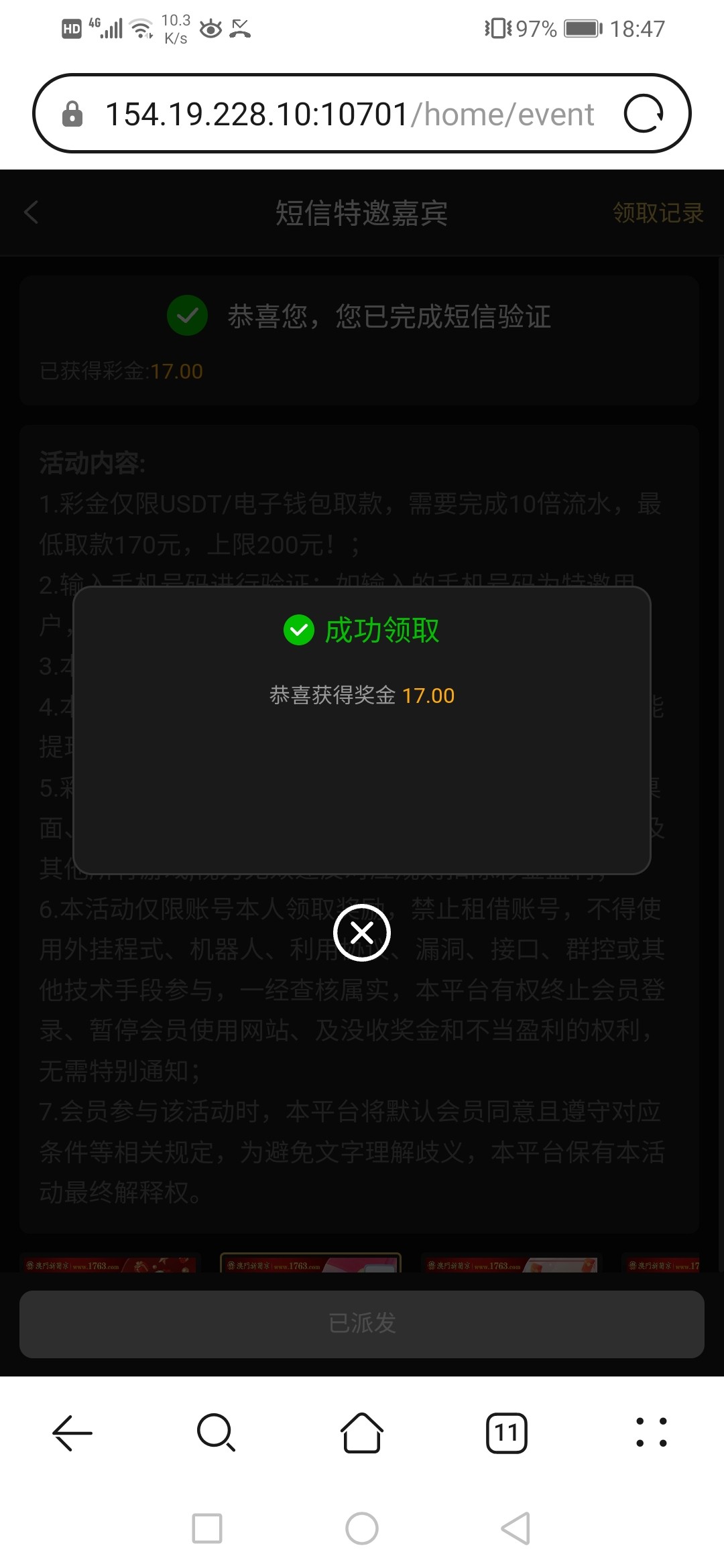This screenshot has height=1568, width=724.
Task: Open 领取记录 claim history
Action: click(658, 213)
